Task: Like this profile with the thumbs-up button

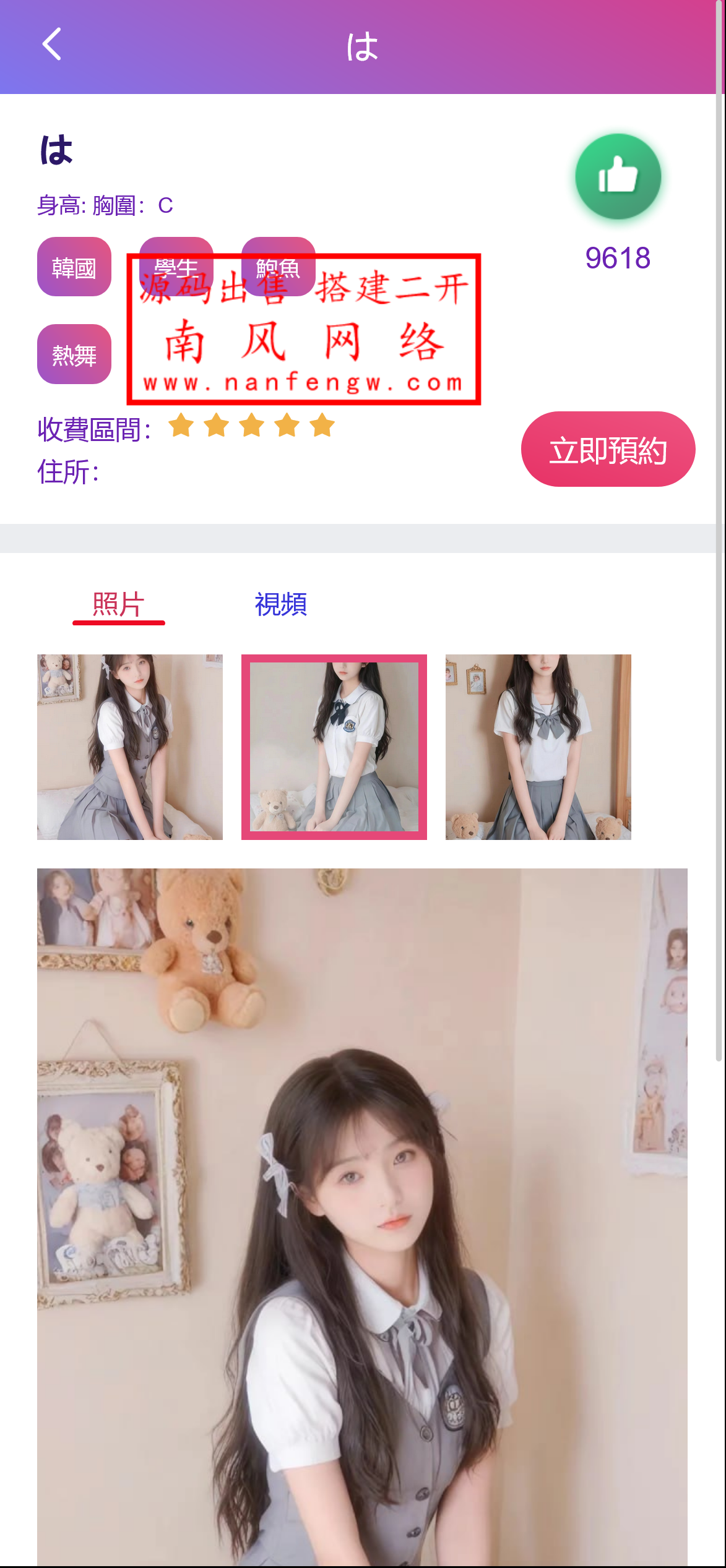Action: 618,177
